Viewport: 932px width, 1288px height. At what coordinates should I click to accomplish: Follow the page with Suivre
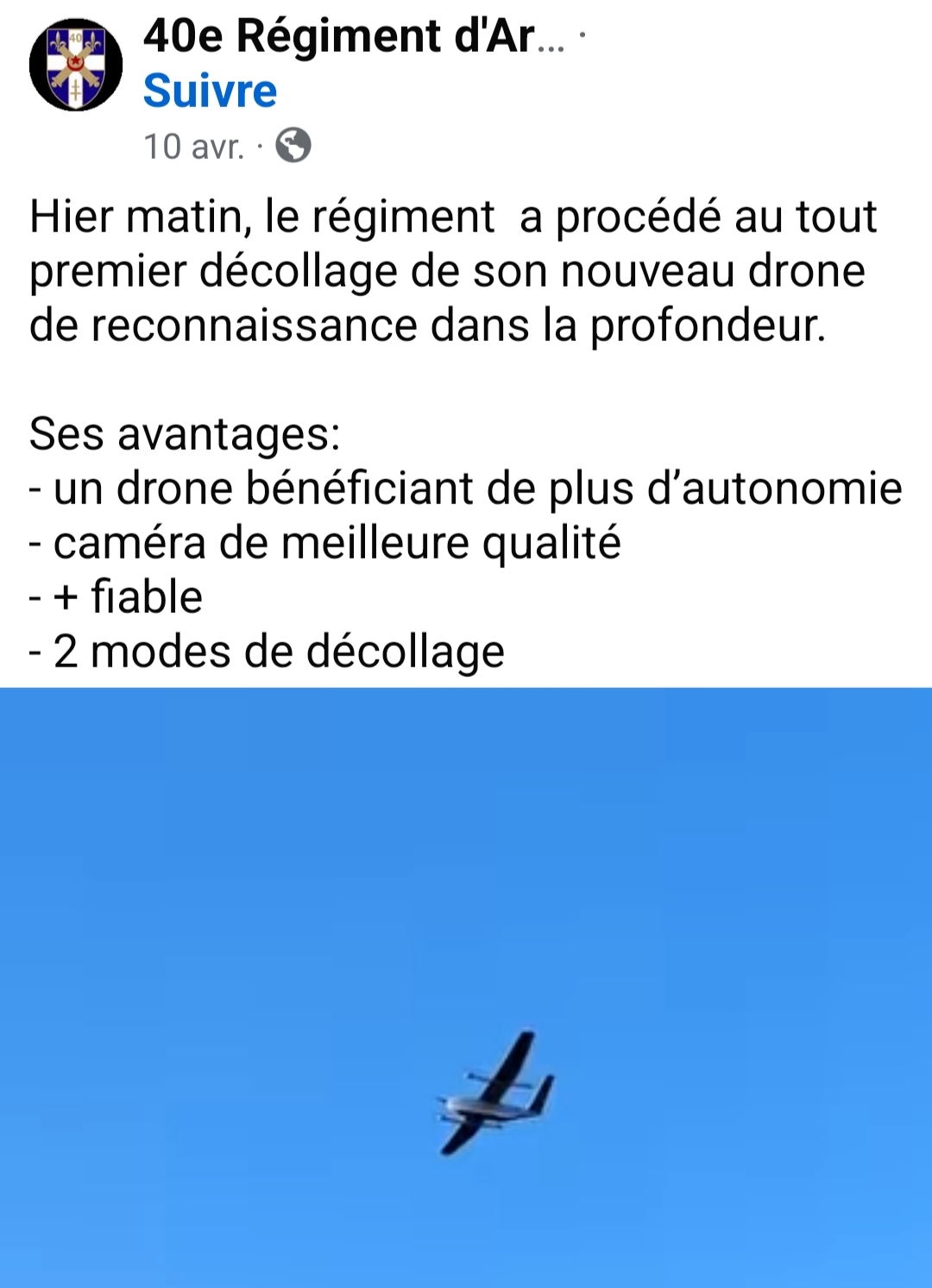(x=210, y=92)
